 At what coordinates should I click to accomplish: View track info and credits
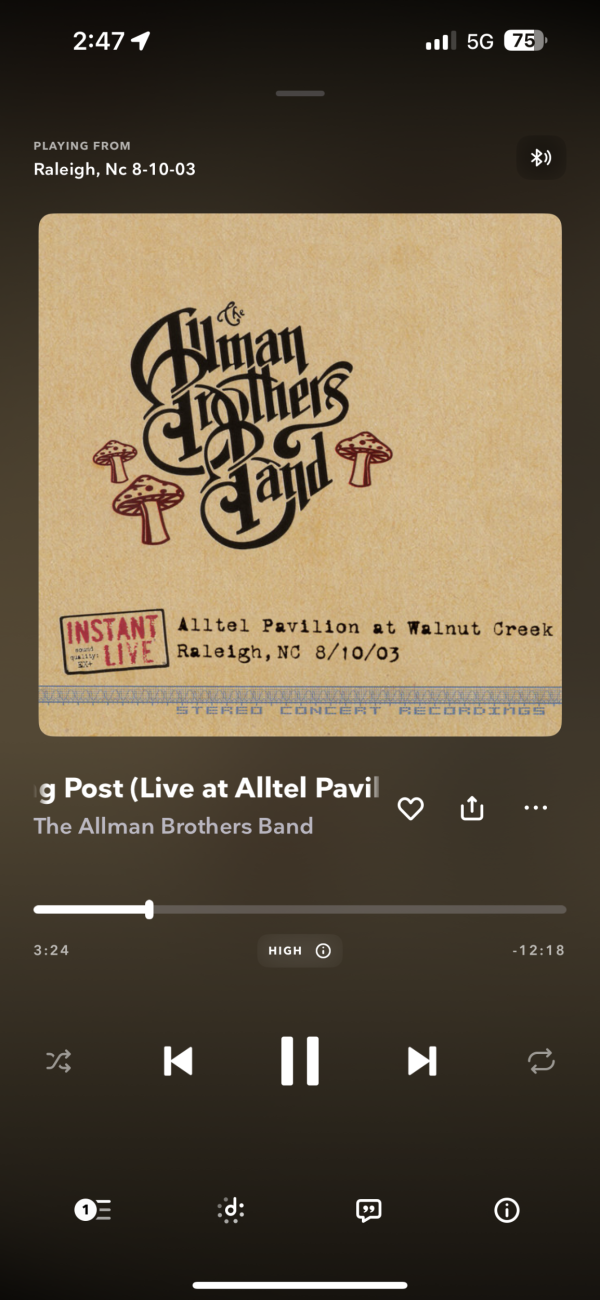(507, 1210)
